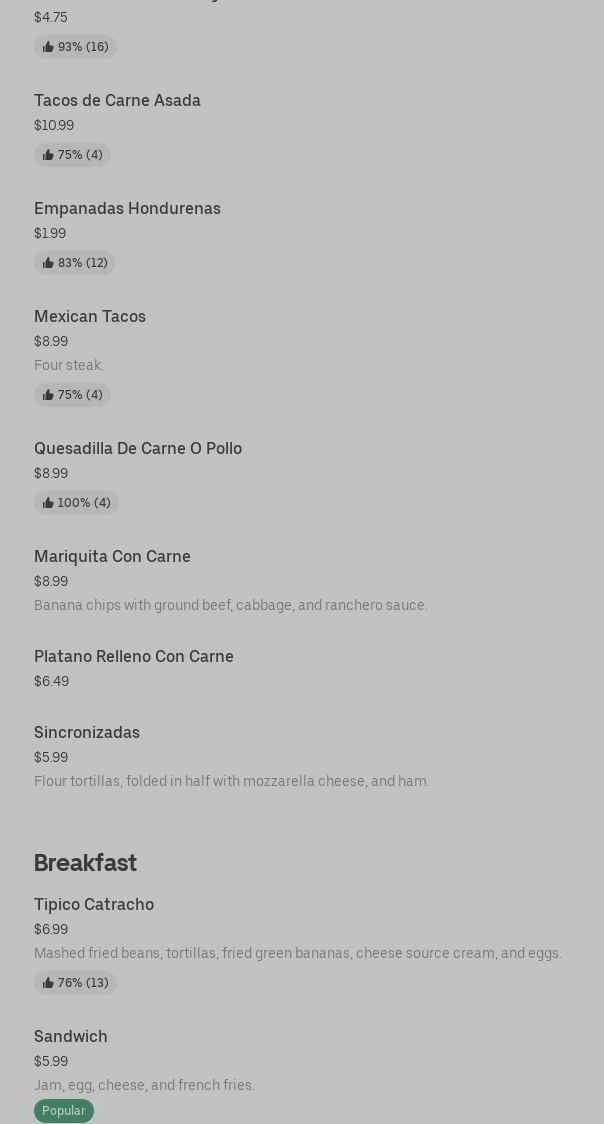The width and height of the screenshot is (604, 1124).
Task: Open Tipico Catracho breakfast item
Action: (94, 905)
